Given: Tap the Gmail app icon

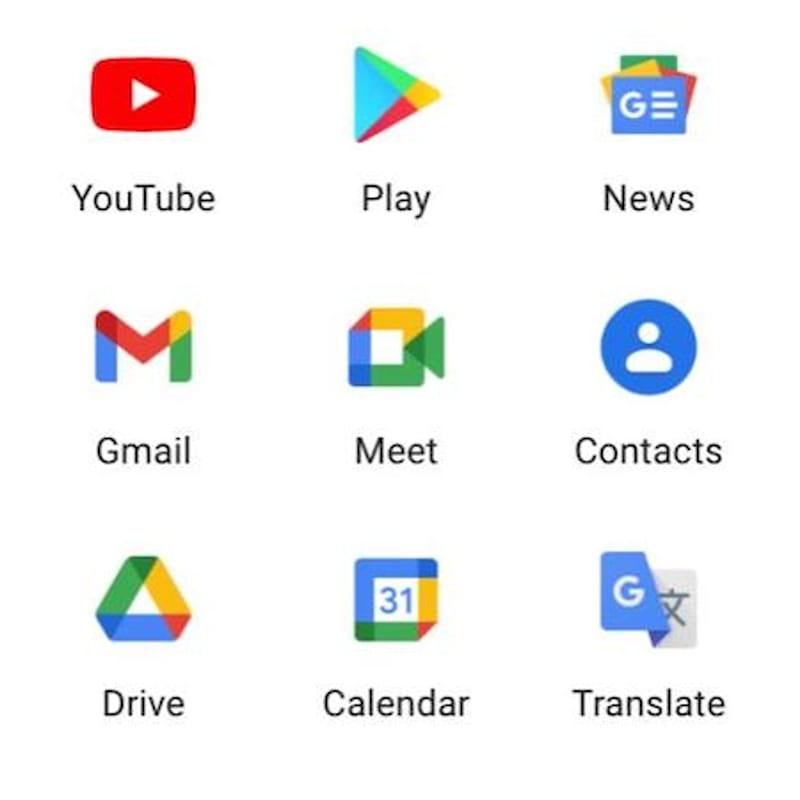Looking at the screenshot, I should (x=143, y=346).
